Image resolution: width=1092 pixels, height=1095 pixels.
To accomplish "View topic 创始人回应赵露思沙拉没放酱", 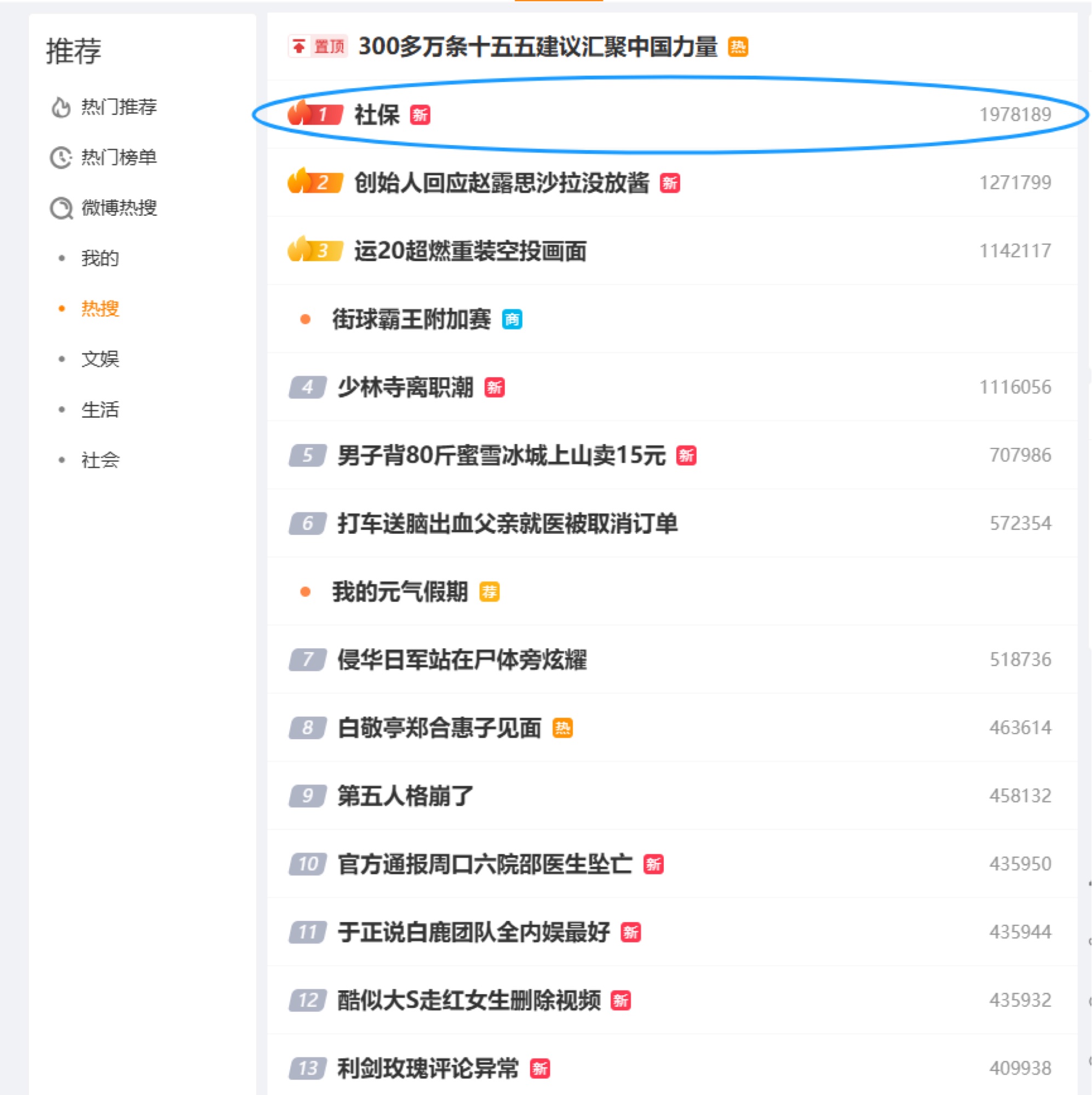I will 501,182.
